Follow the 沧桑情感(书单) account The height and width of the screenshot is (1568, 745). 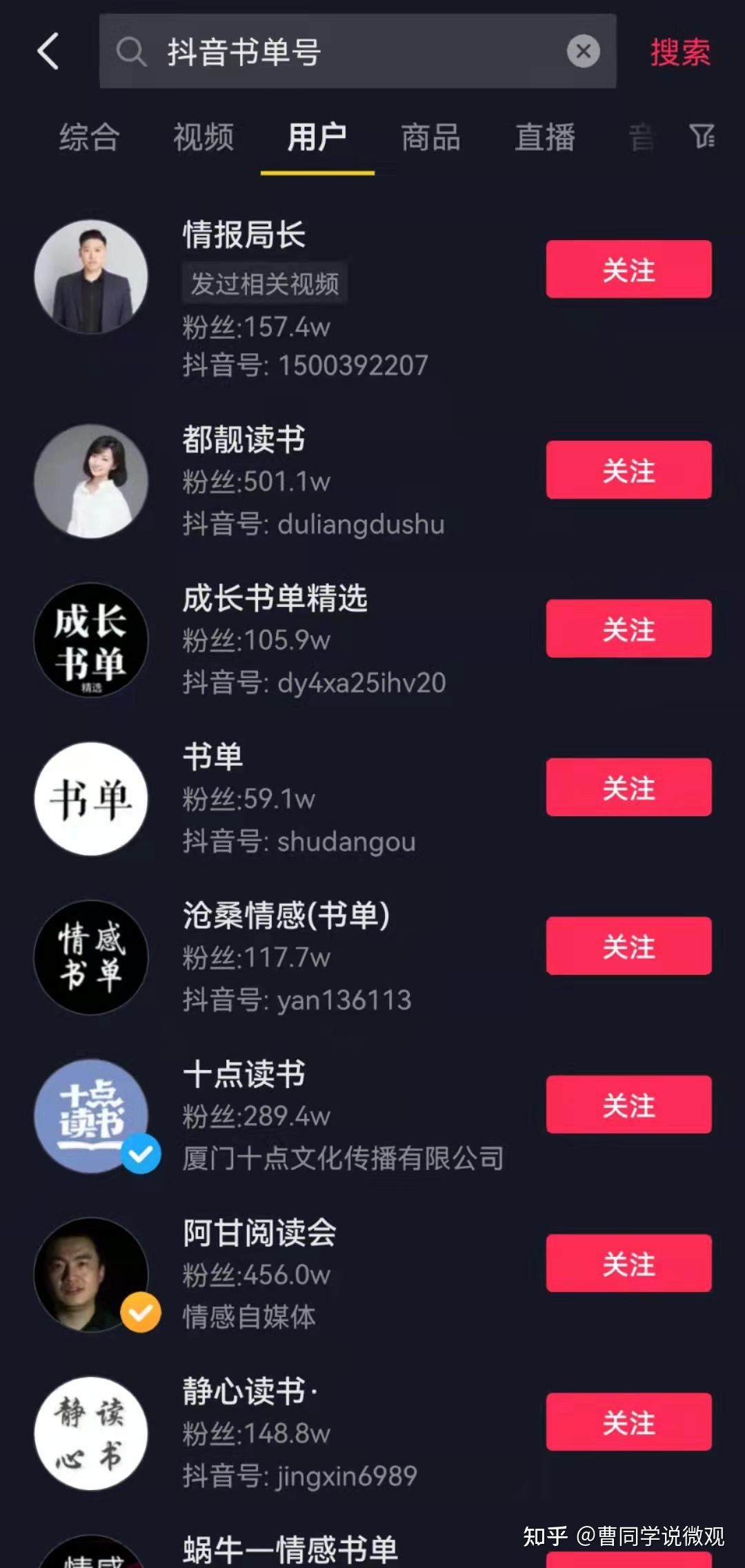(x=628, y=946)
